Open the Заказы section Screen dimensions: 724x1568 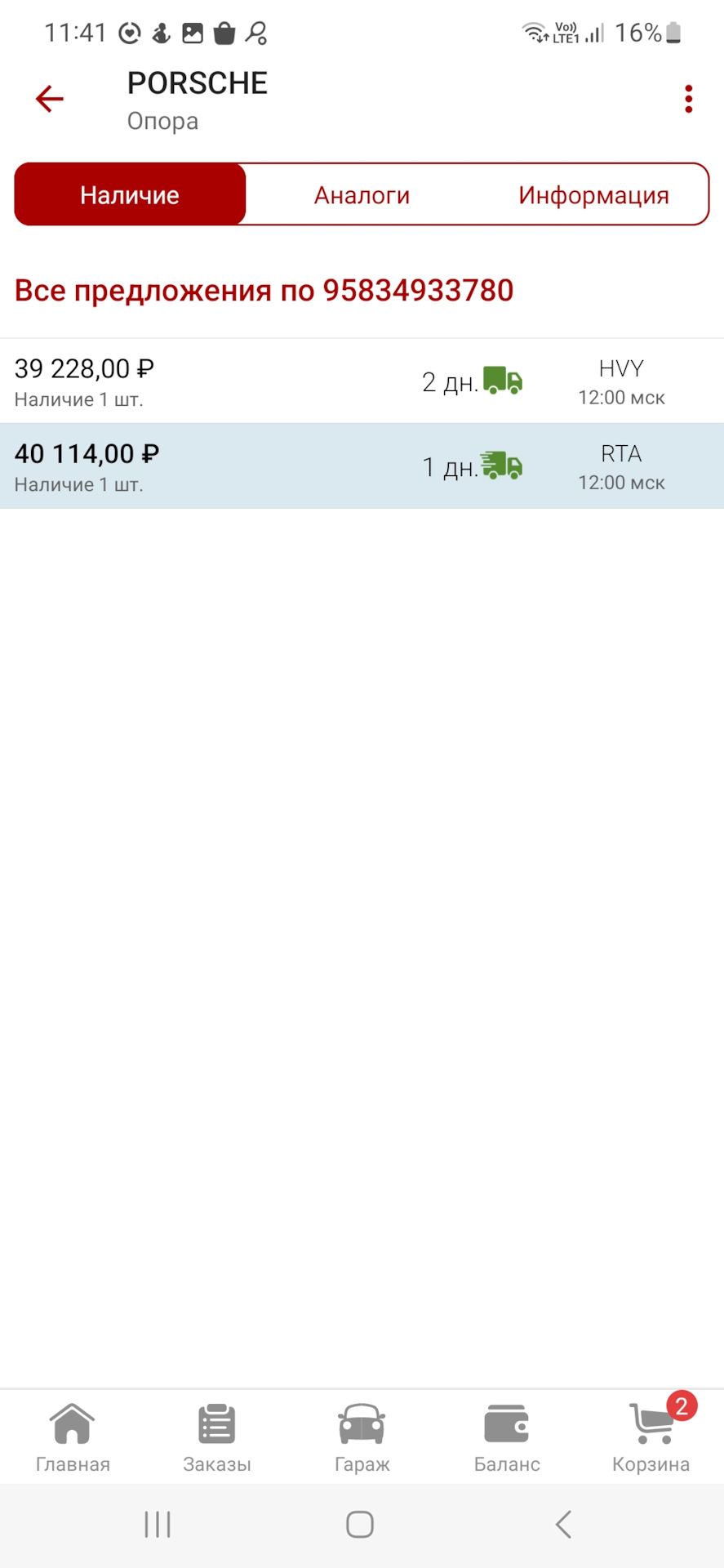click(217, 1439)
